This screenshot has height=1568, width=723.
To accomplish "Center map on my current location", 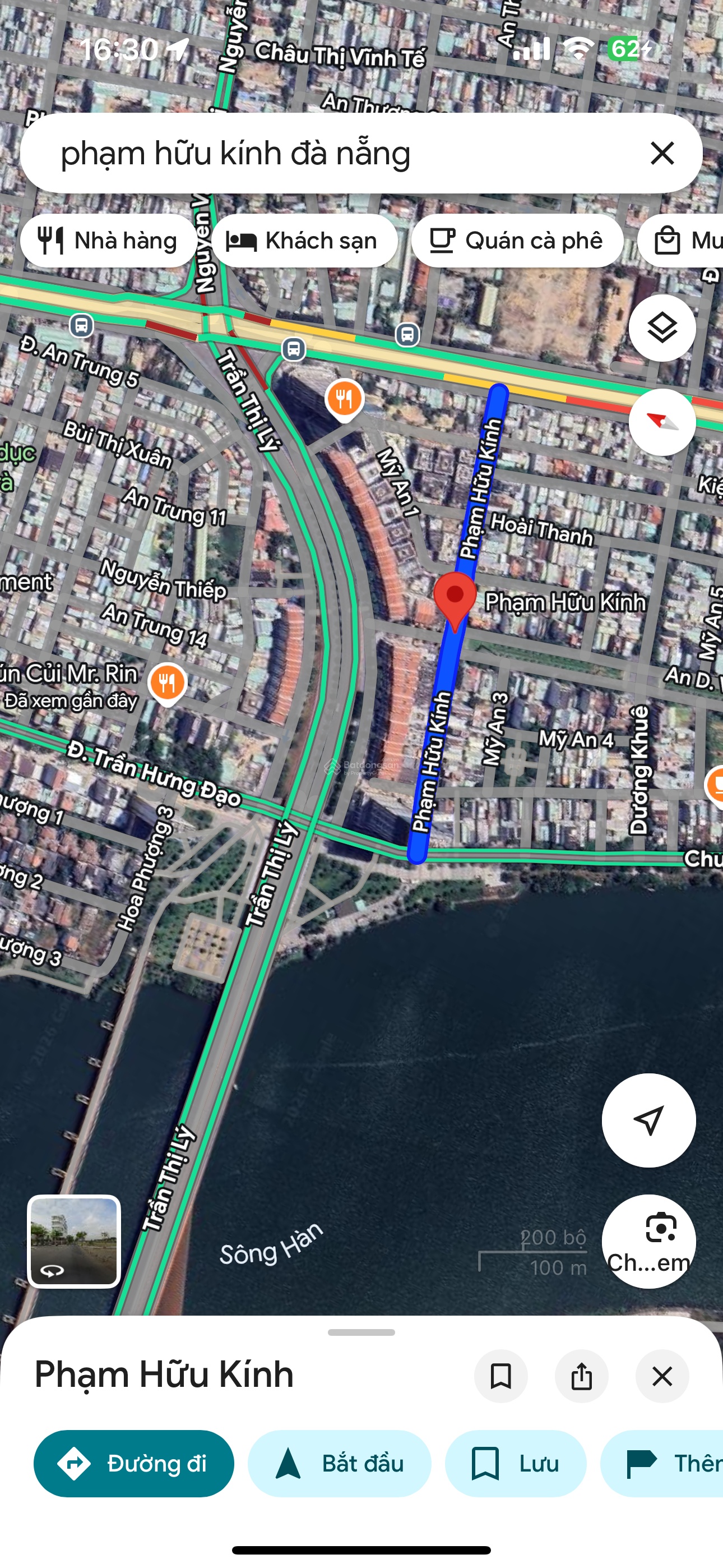I will point(648,1120).
